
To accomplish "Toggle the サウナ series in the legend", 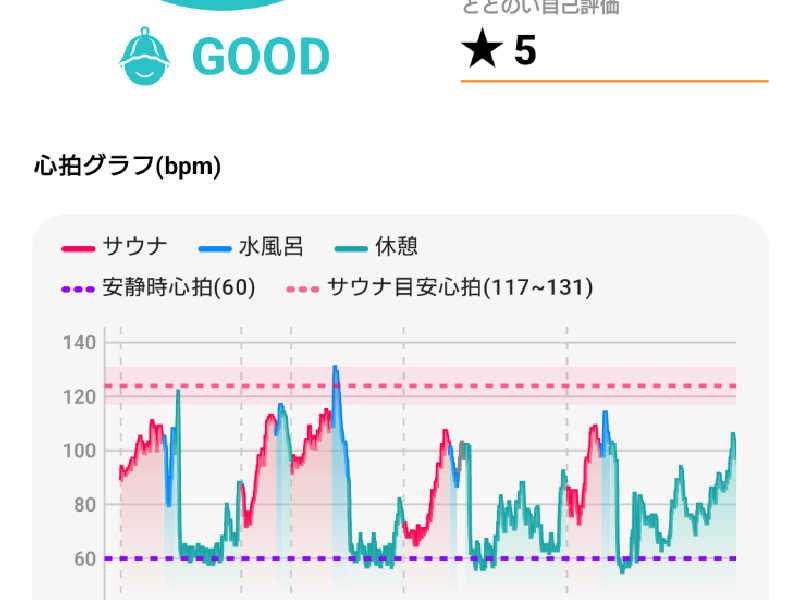I will pyautogui.click(x=115, y=247).
